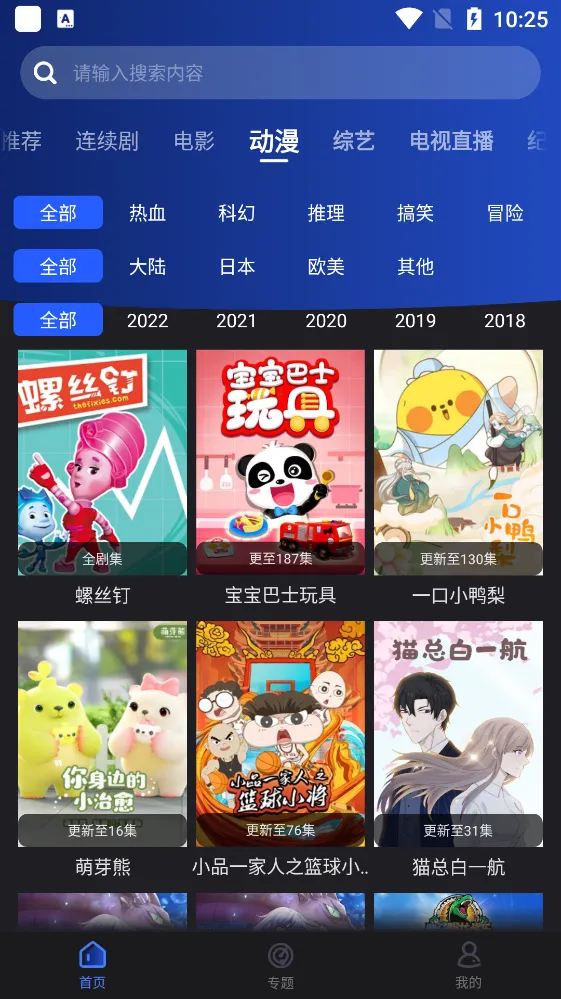Open the 综艺 tab
Image resolution: width=561 pixels, height=999 pixels.
pos(353,141)
